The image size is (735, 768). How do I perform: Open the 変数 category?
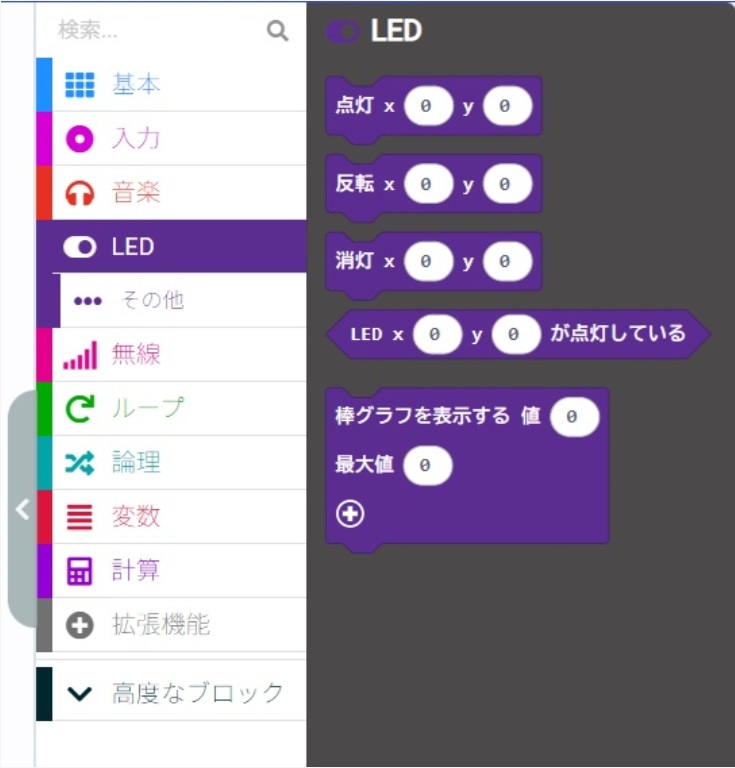pyautogui.click(x=136, y=517)
